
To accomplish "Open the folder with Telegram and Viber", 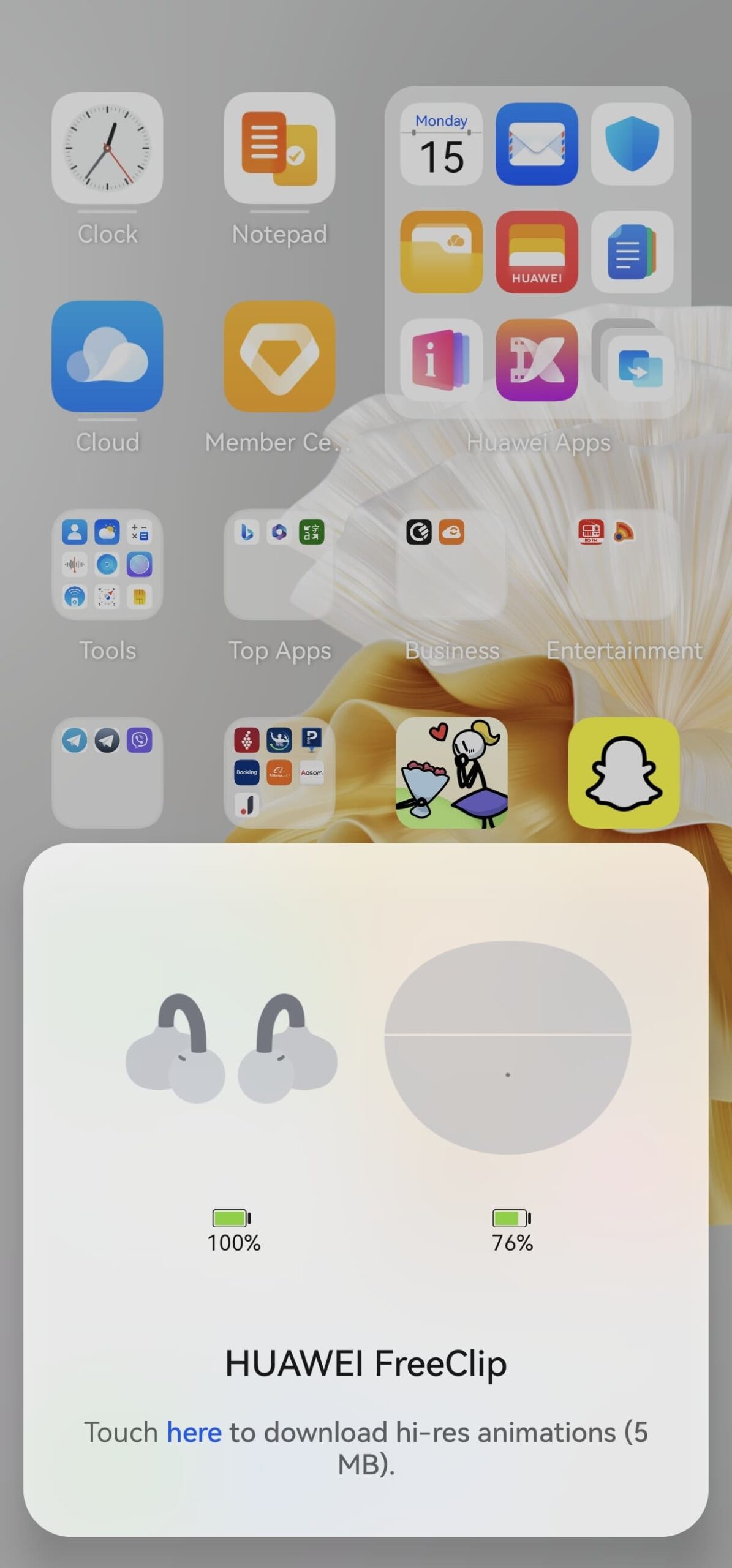I will (107, 772).
